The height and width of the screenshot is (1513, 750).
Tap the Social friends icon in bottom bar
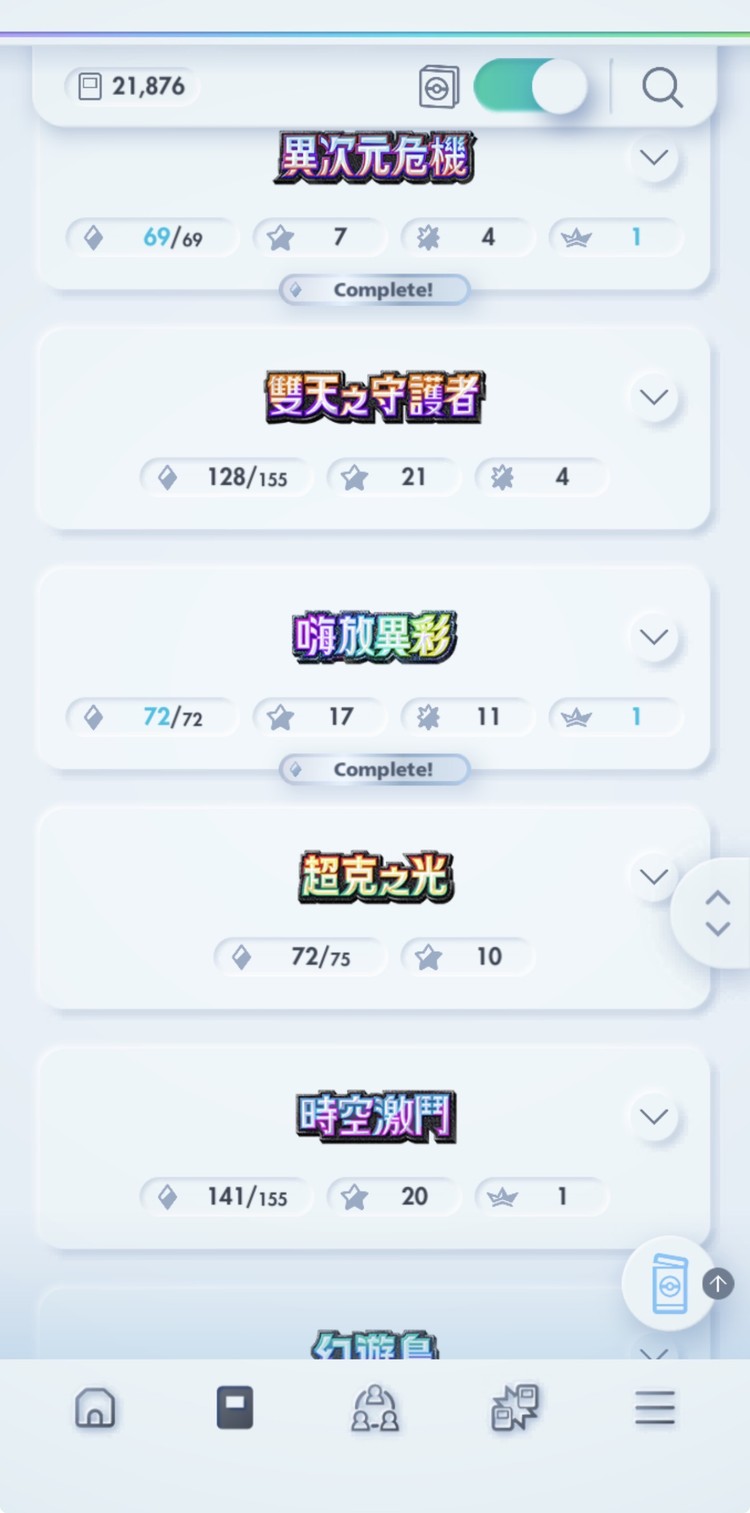[x=374, y=1408]
